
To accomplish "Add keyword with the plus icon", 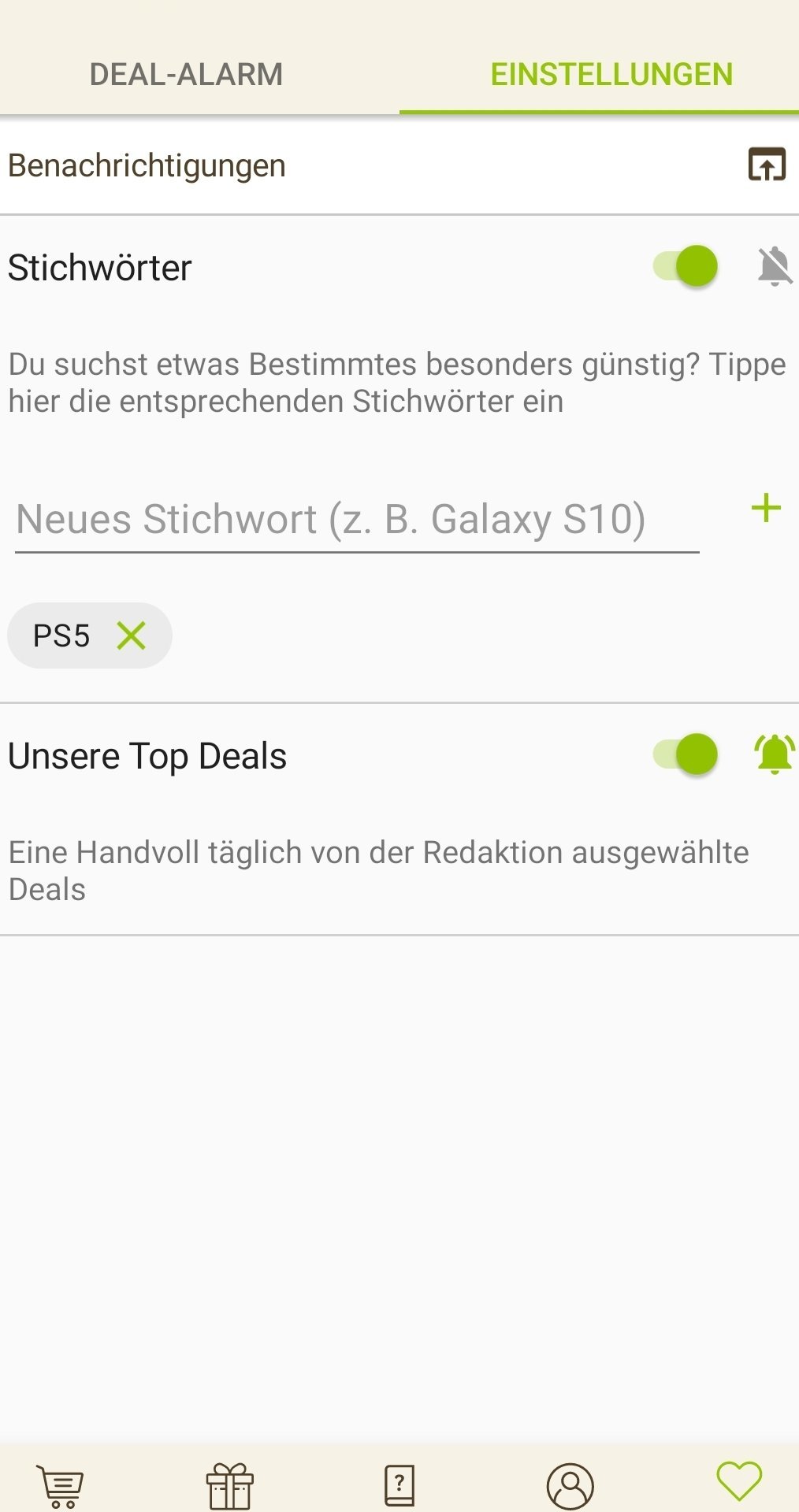I will pos(766,508).
